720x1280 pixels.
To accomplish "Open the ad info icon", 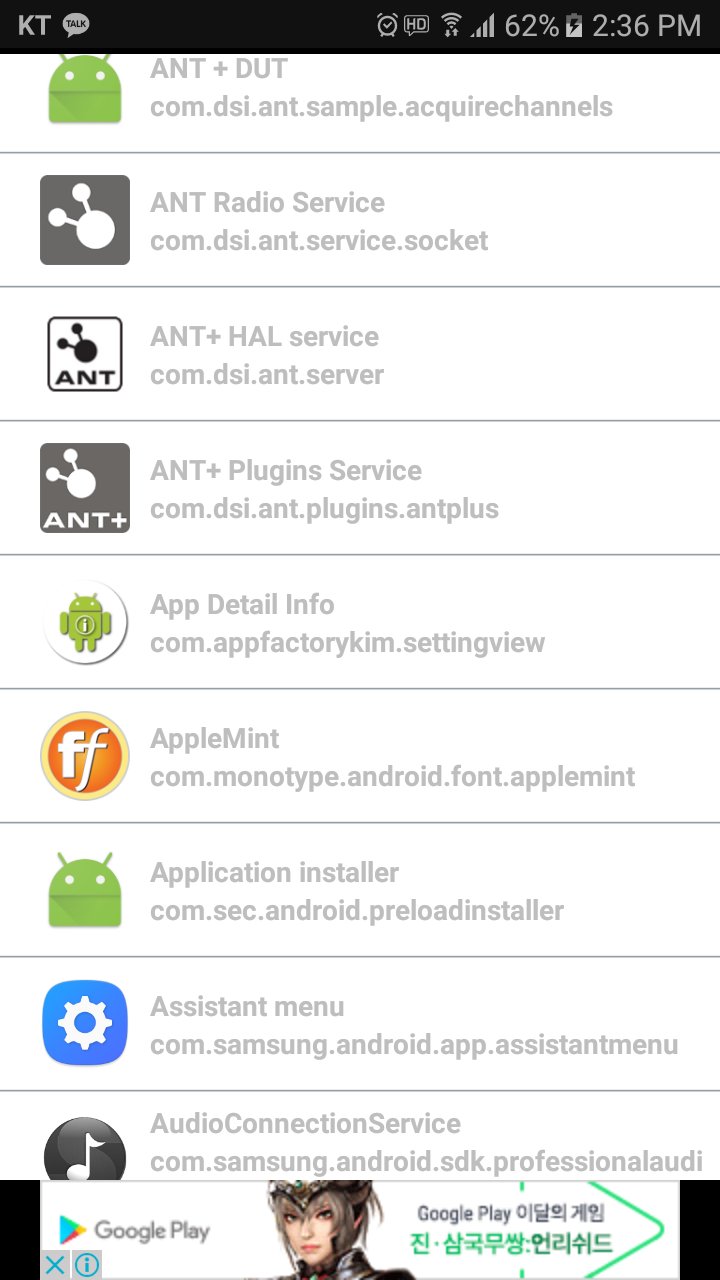I will [87, 1265].
